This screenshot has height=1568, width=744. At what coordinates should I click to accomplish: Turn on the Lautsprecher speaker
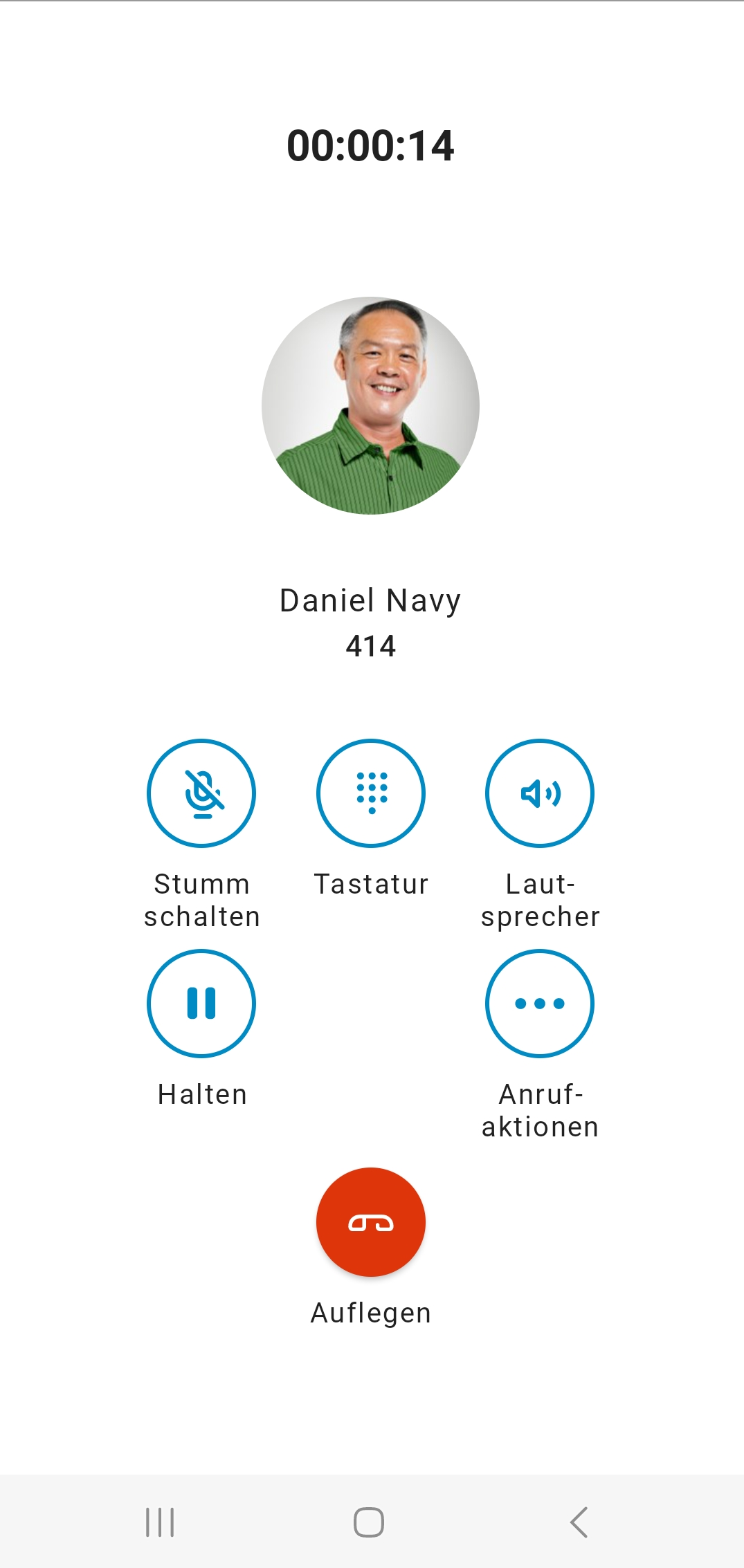[540, 793]
